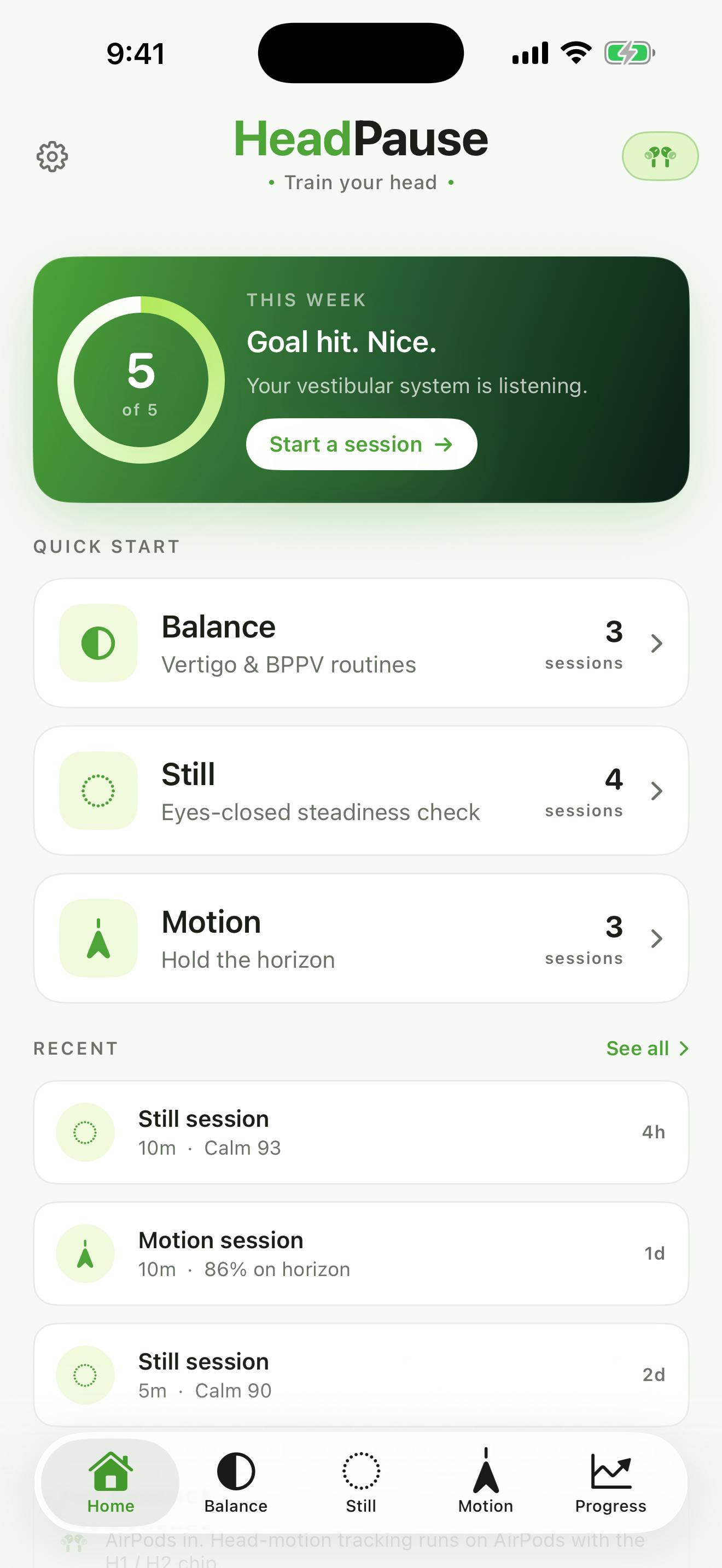This screenshot has width=722, height=1568.
Task: Open the Still session from 2d ago
Action: [361, 1374]
